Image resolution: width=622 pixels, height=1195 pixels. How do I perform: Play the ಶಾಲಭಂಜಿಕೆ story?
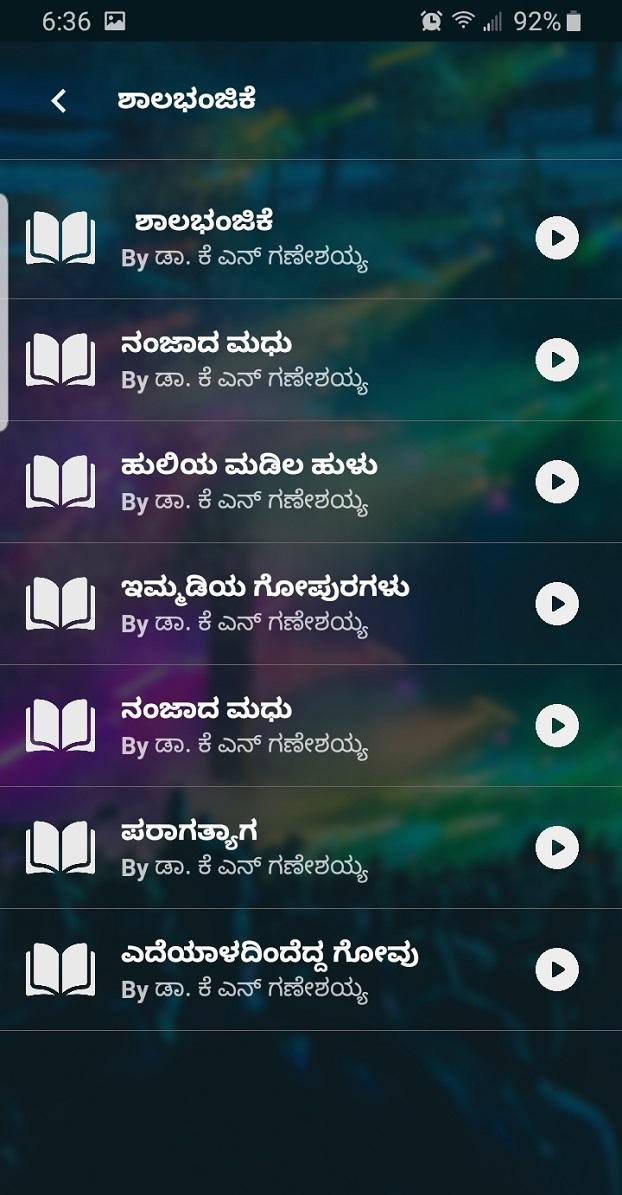tap(557, 238)
